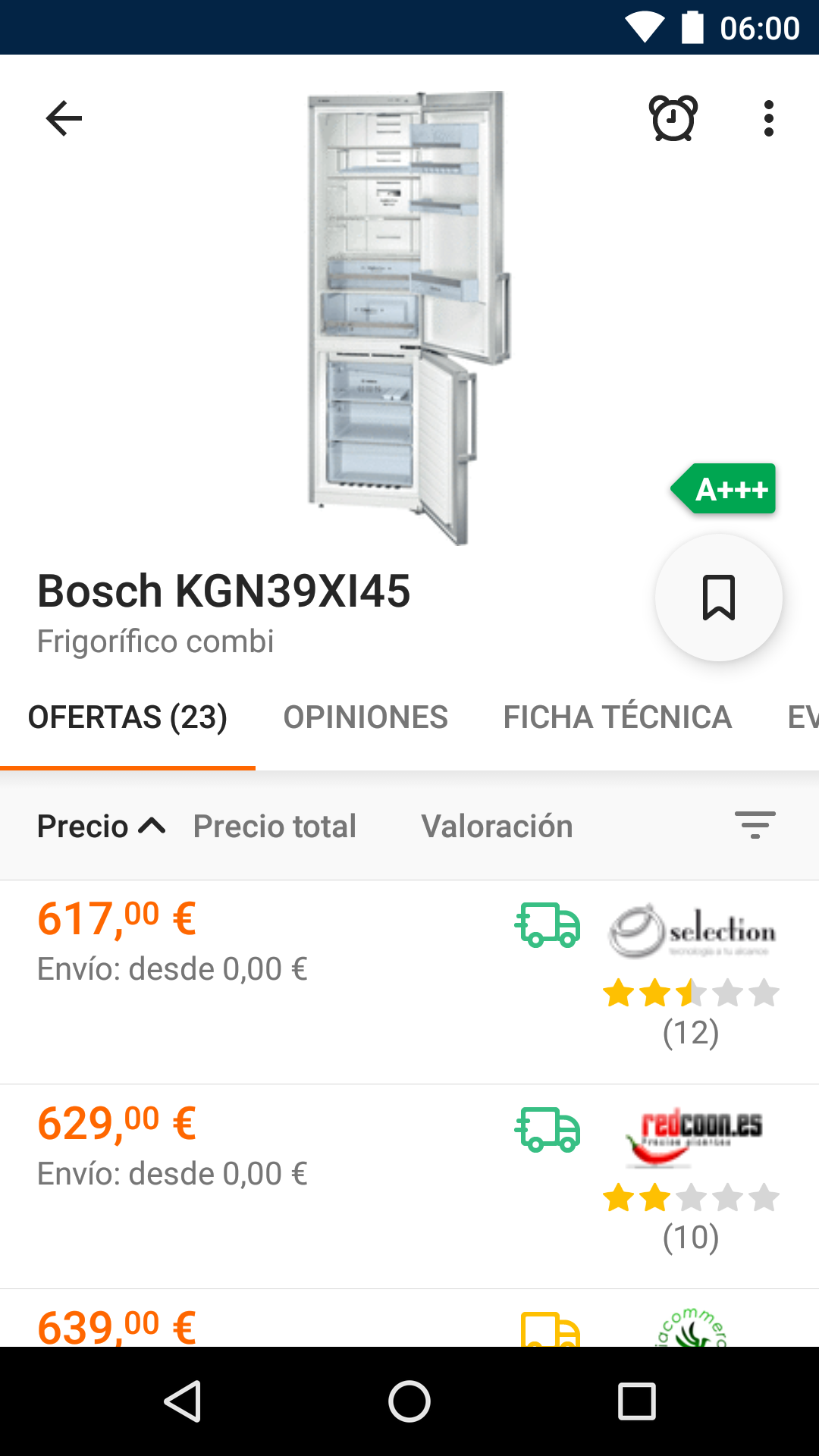
Task: Open the overflow menu
Action: point(768,118)
